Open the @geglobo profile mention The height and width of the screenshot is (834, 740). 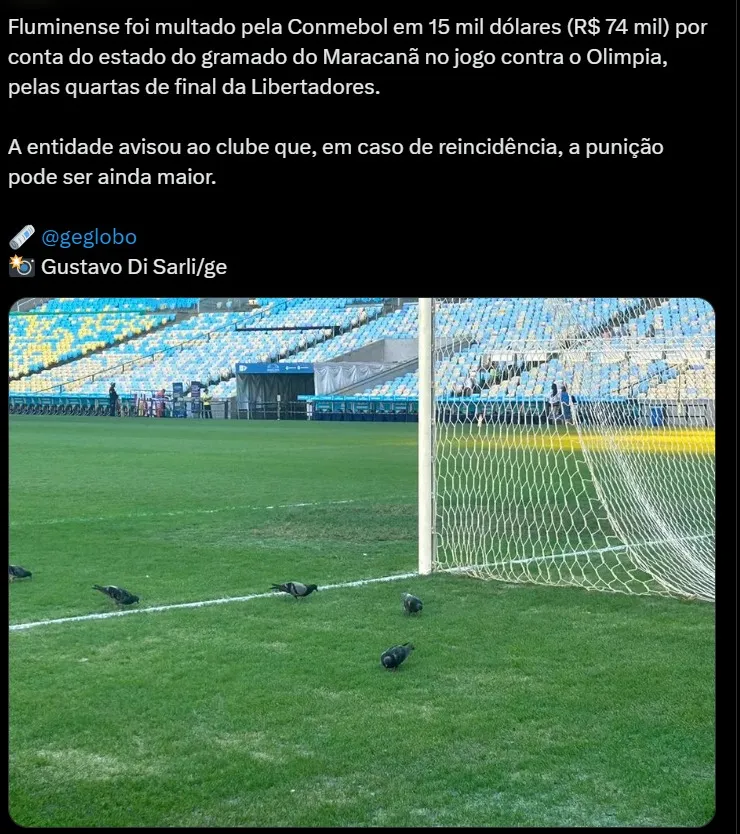(x=88, y=237)
